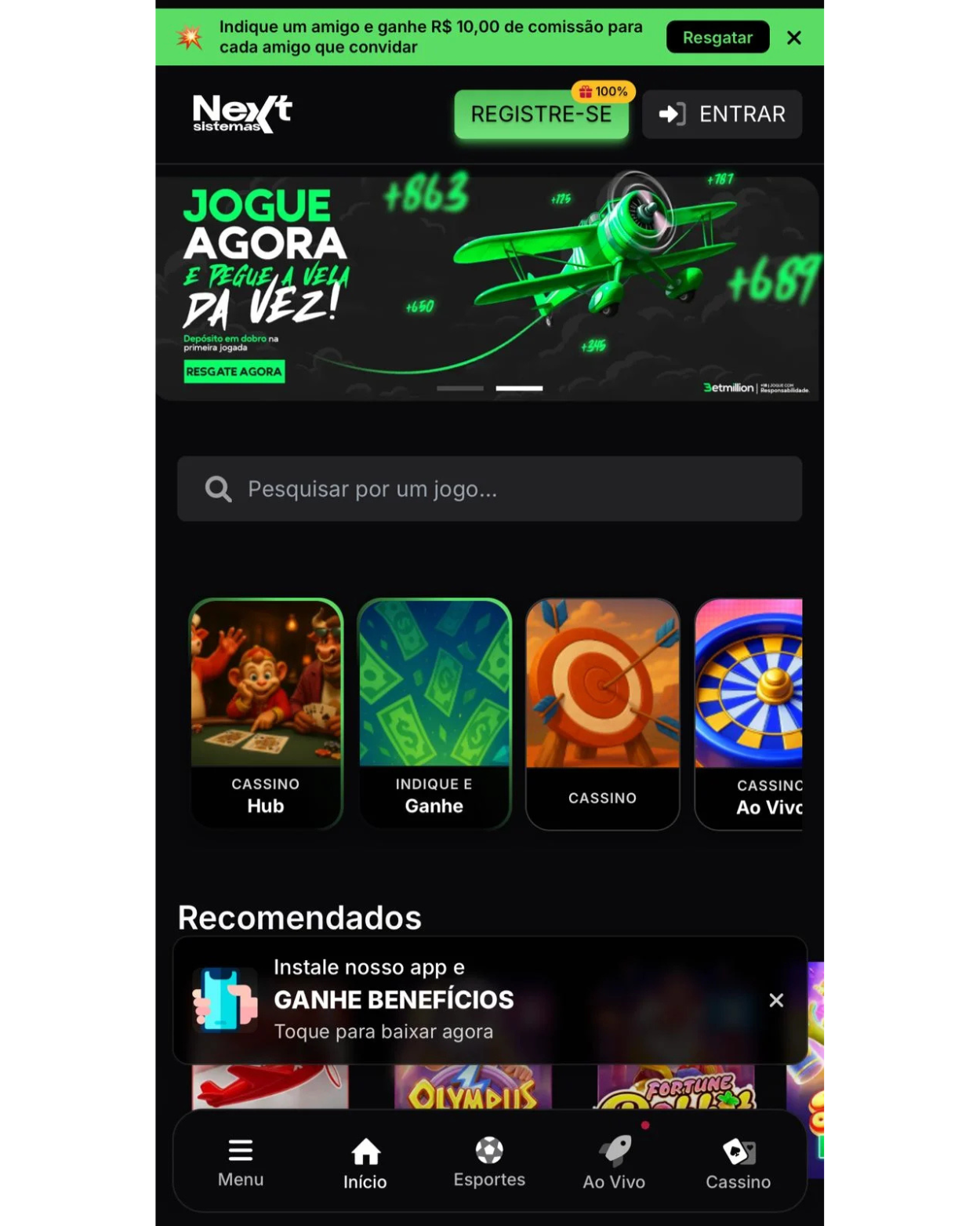This screenshot has width=980, height=1226.
Task: Open the Jogue Agora promo banner
Action: pos(486,282)
